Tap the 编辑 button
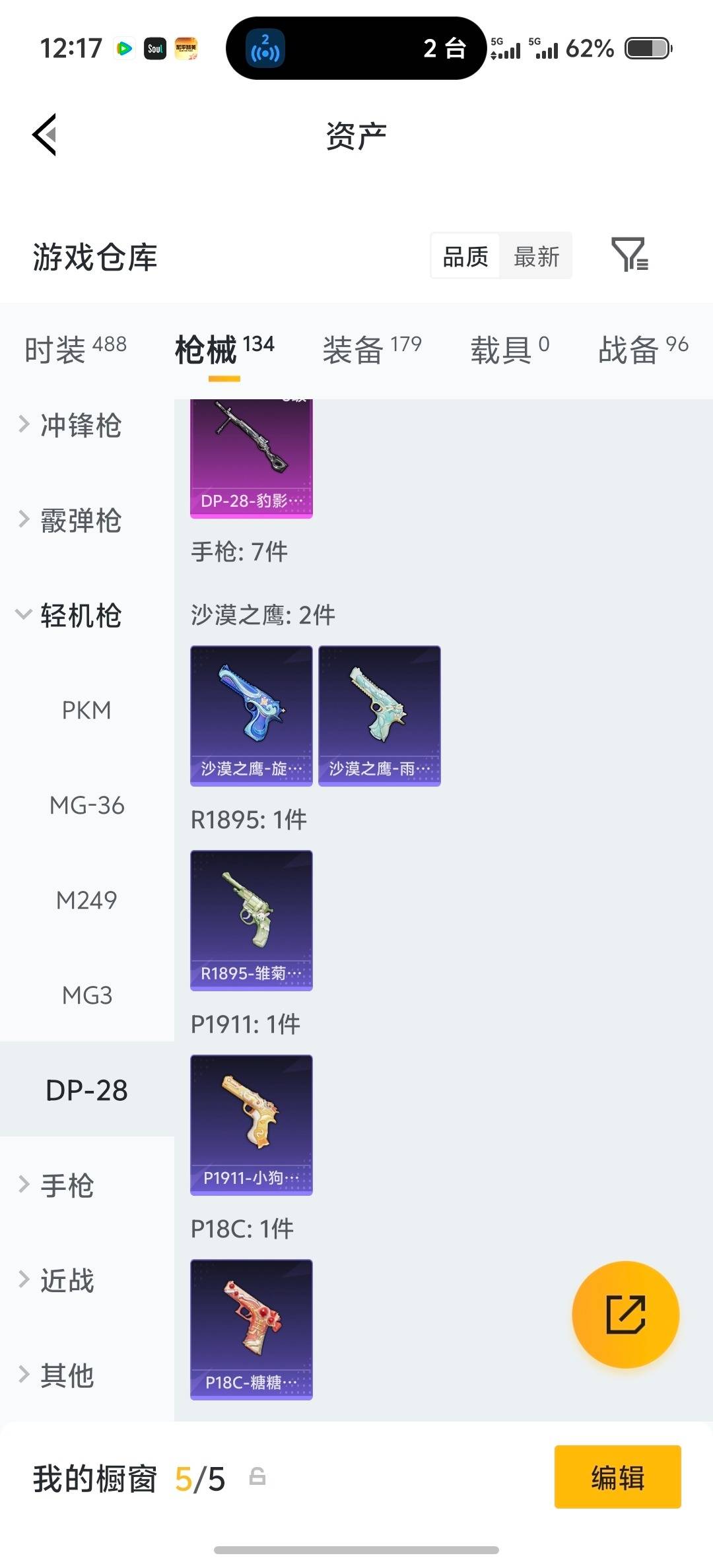 (x=617, y=1478)
